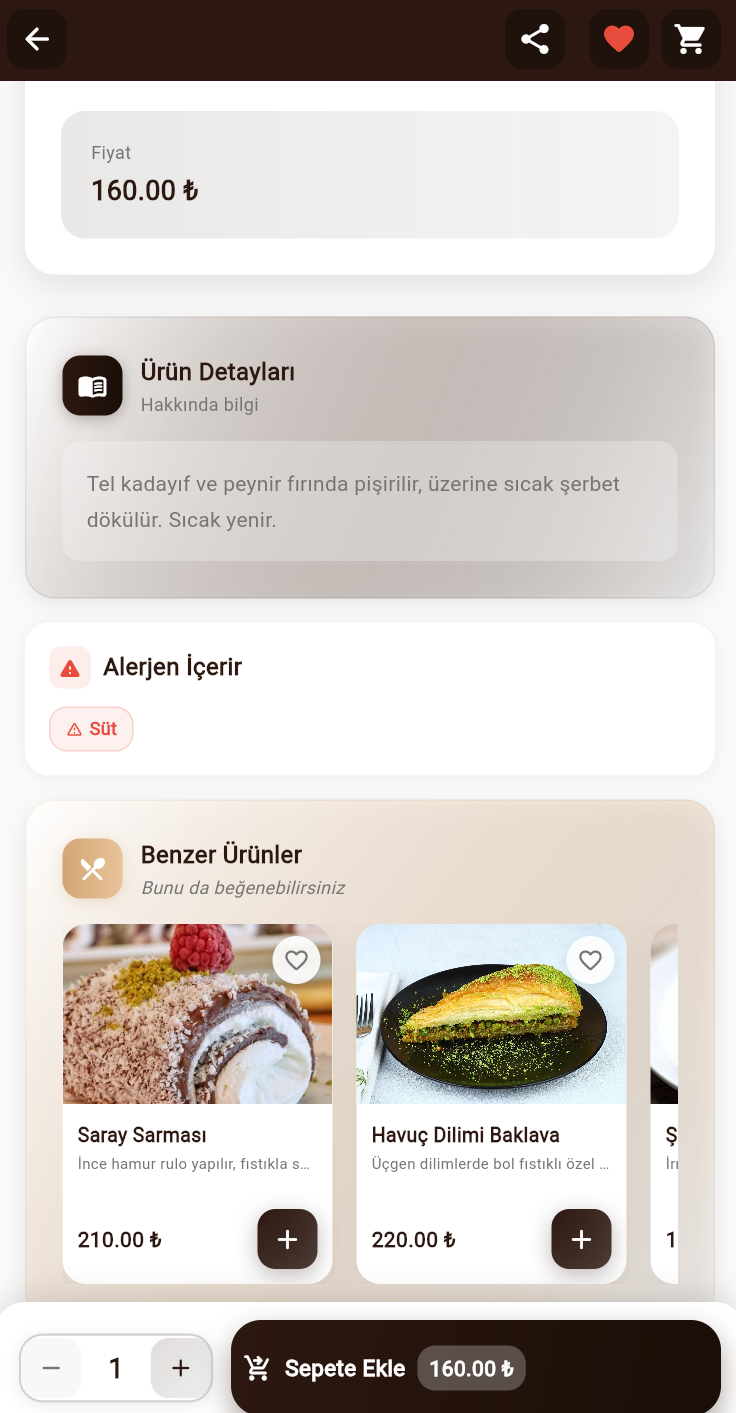Tap the red allergen warning triangle icon

pyautogui.click(x=70, y=667)
